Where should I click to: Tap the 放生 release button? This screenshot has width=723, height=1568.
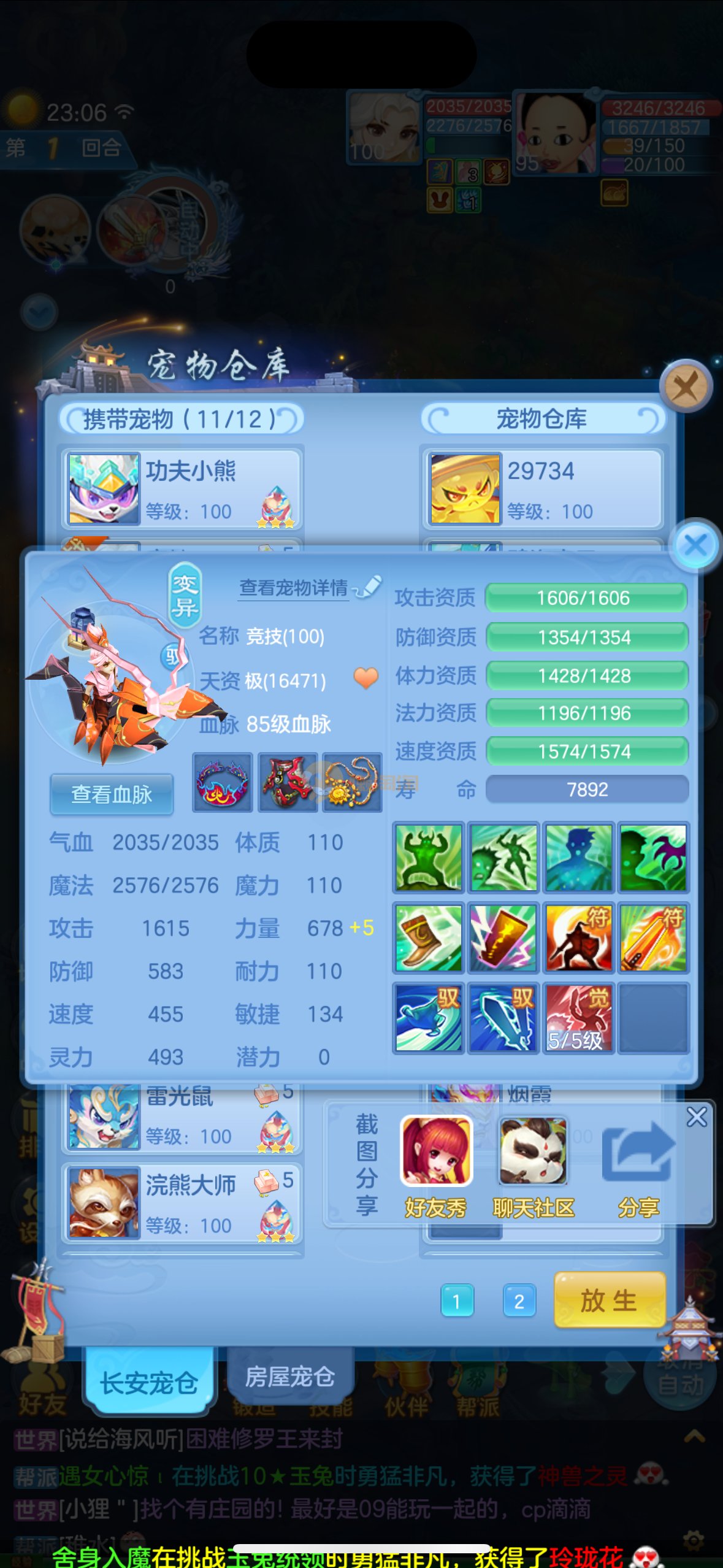click(x=609, y=1299)
